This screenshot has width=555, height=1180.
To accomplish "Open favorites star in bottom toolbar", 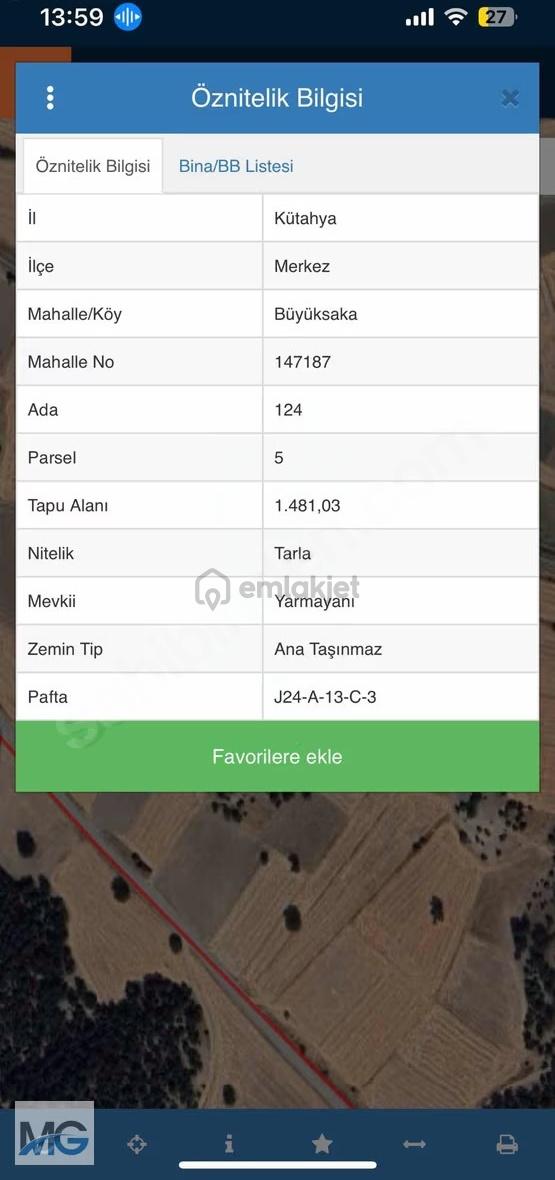I will tap(322, 1145).
